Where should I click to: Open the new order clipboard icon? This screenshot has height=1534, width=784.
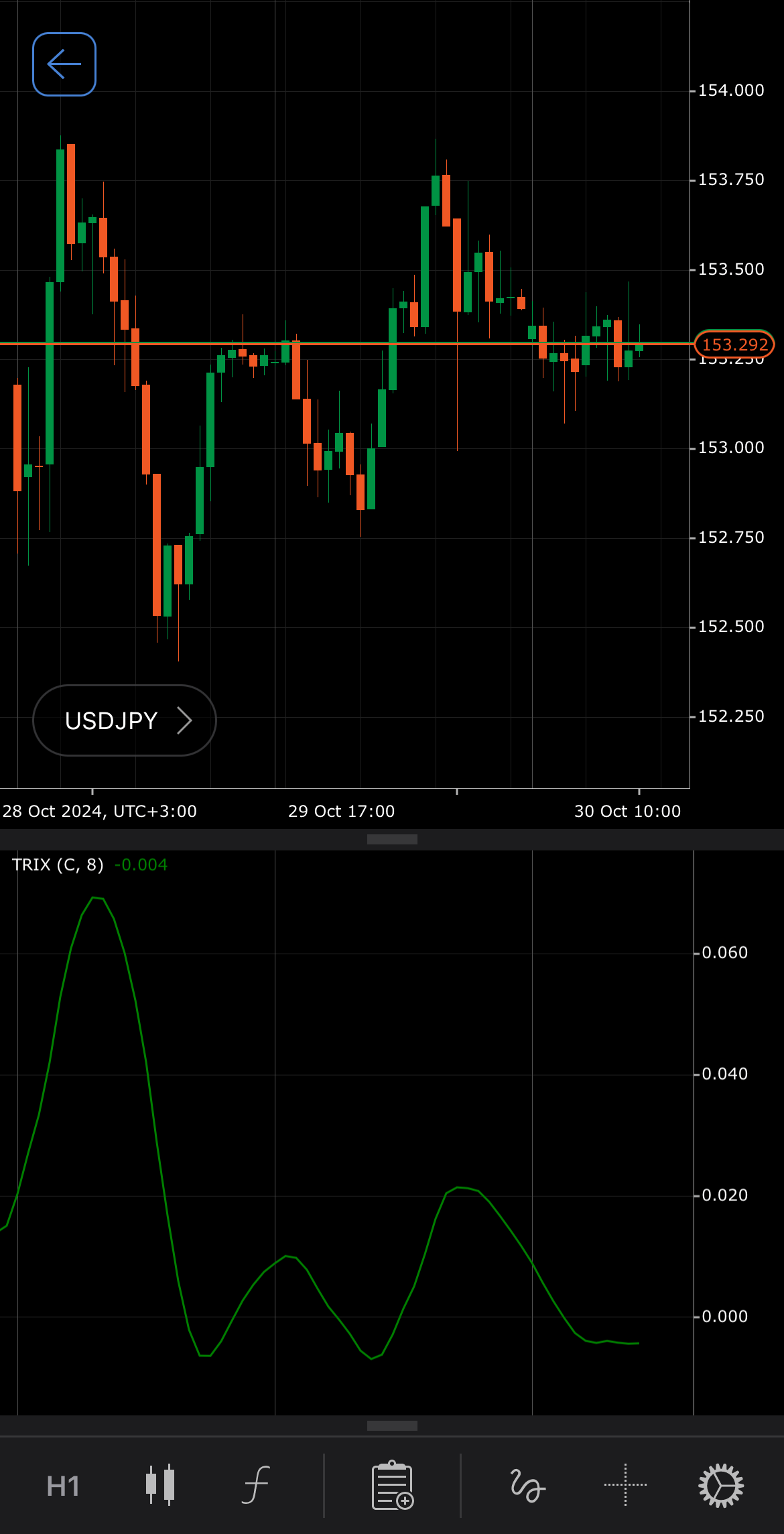click(393, 1485)
